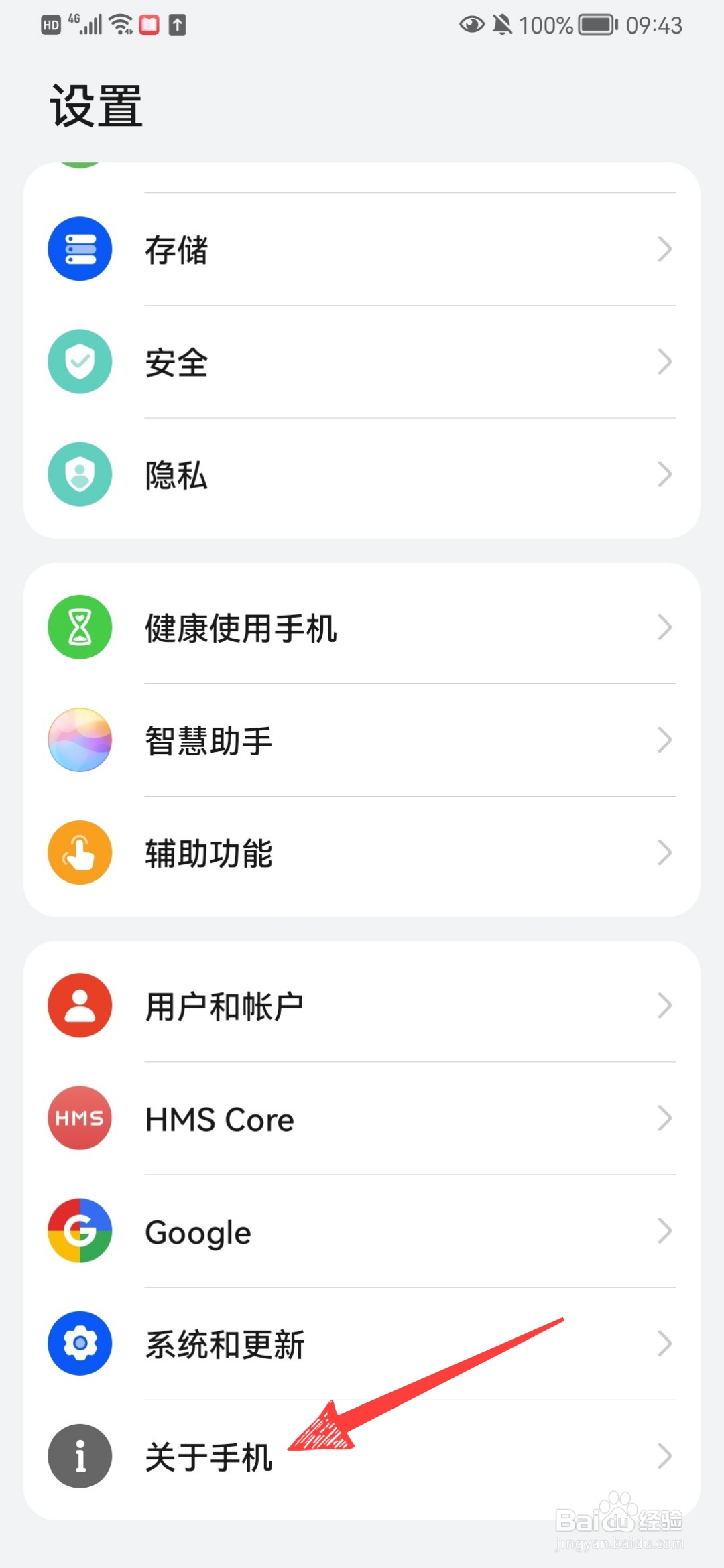Open 智慧助手 smart assistant settings
Screen dimensions: 724x1568
click(x=362, y=740)
